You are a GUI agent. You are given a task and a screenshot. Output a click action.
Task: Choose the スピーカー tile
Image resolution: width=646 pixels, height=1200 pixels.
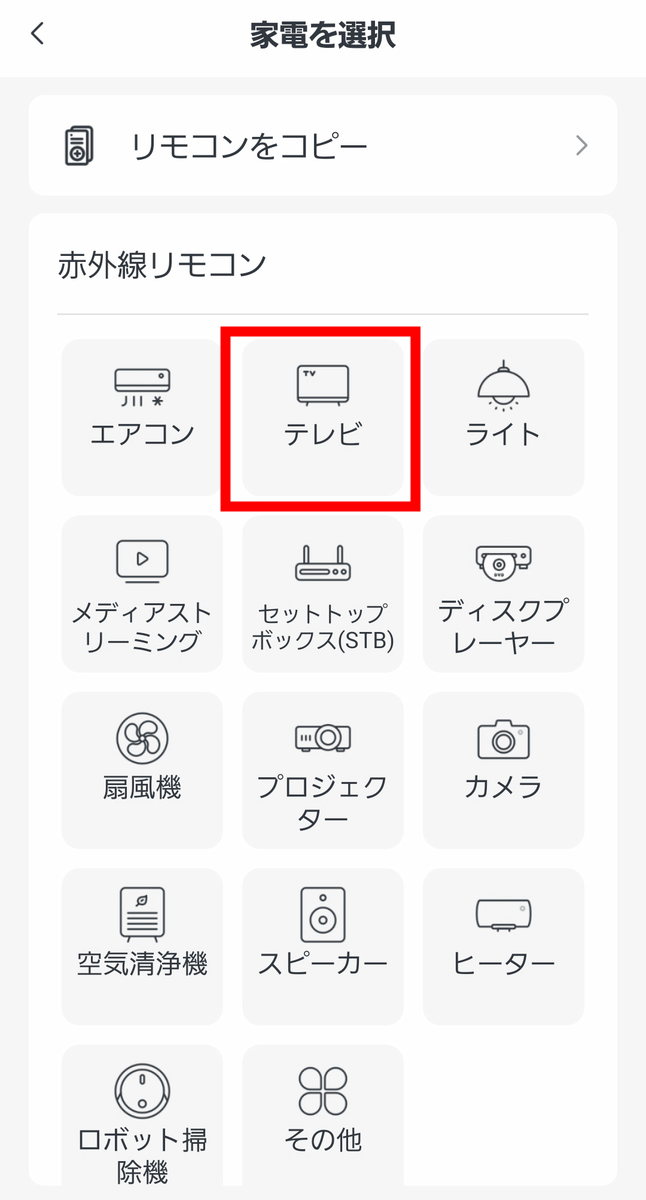[x=322, y=946]
